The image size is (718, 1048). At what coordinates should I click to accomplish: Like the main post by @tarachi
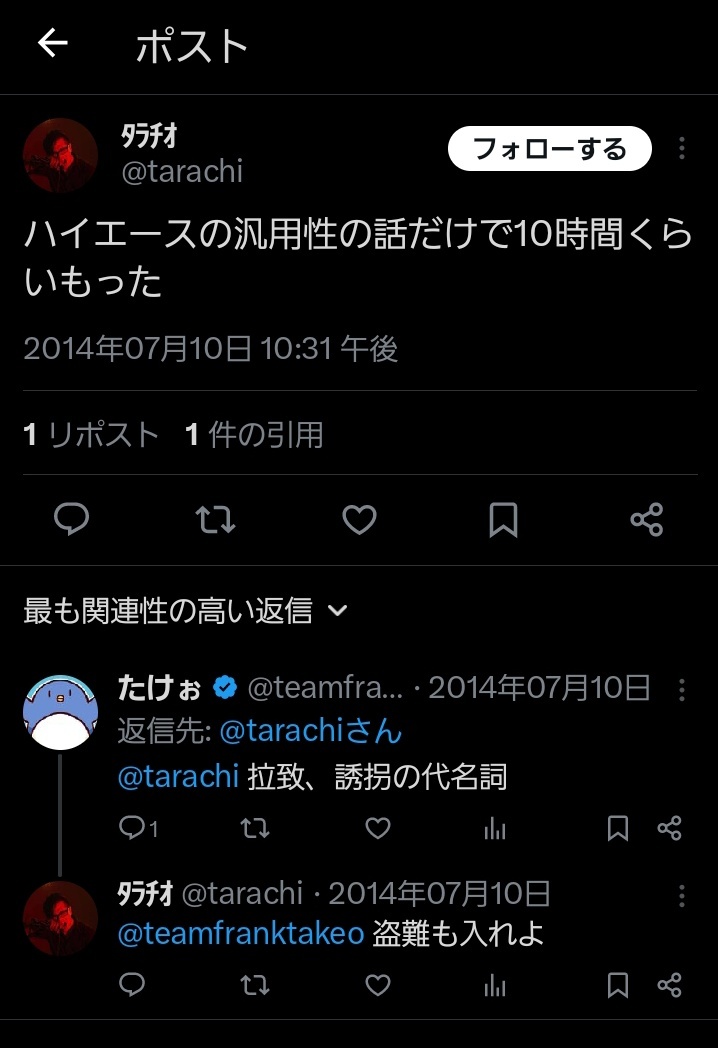pyautogui.click(x=359, y=519)
